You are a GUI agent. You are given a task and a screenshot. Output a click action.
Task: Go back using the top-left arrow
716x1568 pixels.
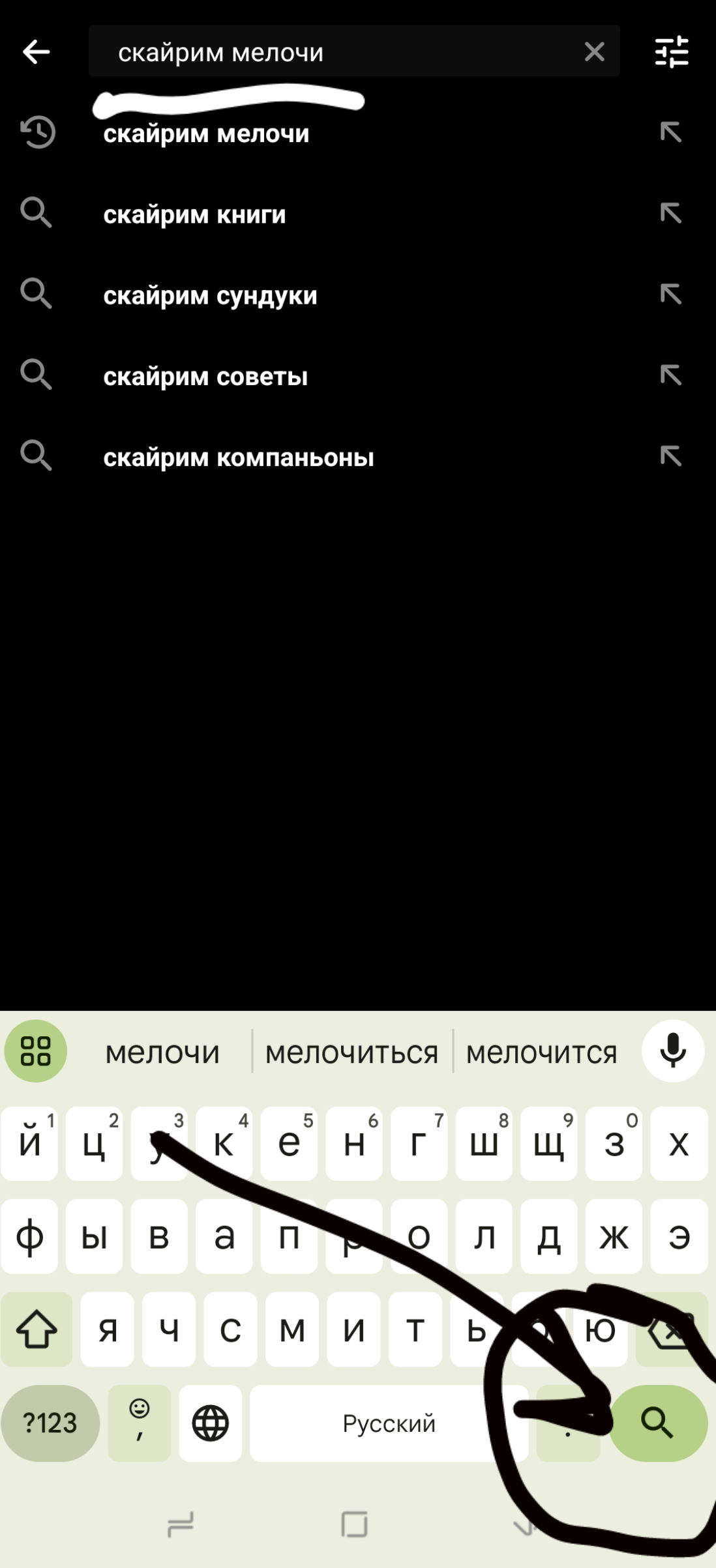[36, 51]
